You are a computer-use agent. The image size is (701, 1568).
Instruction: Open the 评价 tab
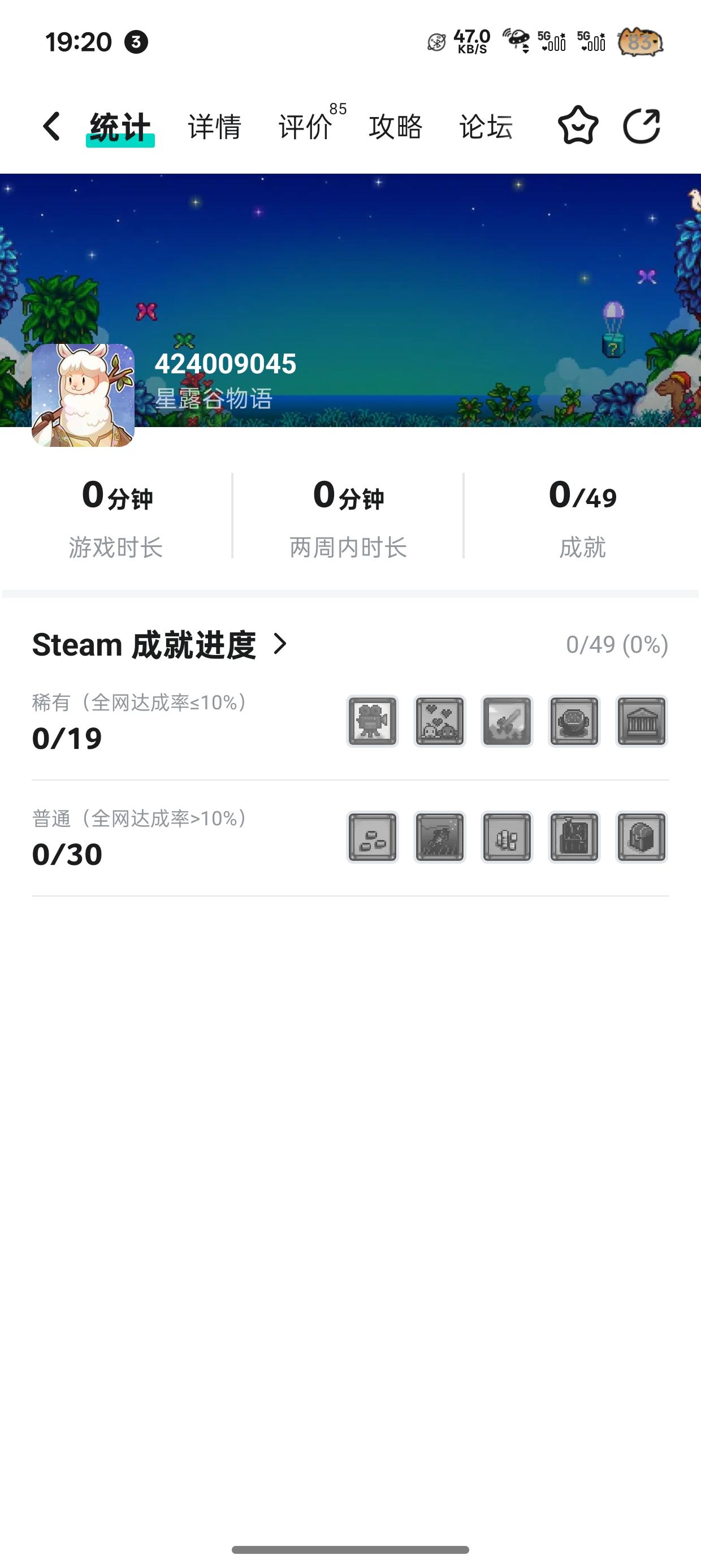(305, 127)
